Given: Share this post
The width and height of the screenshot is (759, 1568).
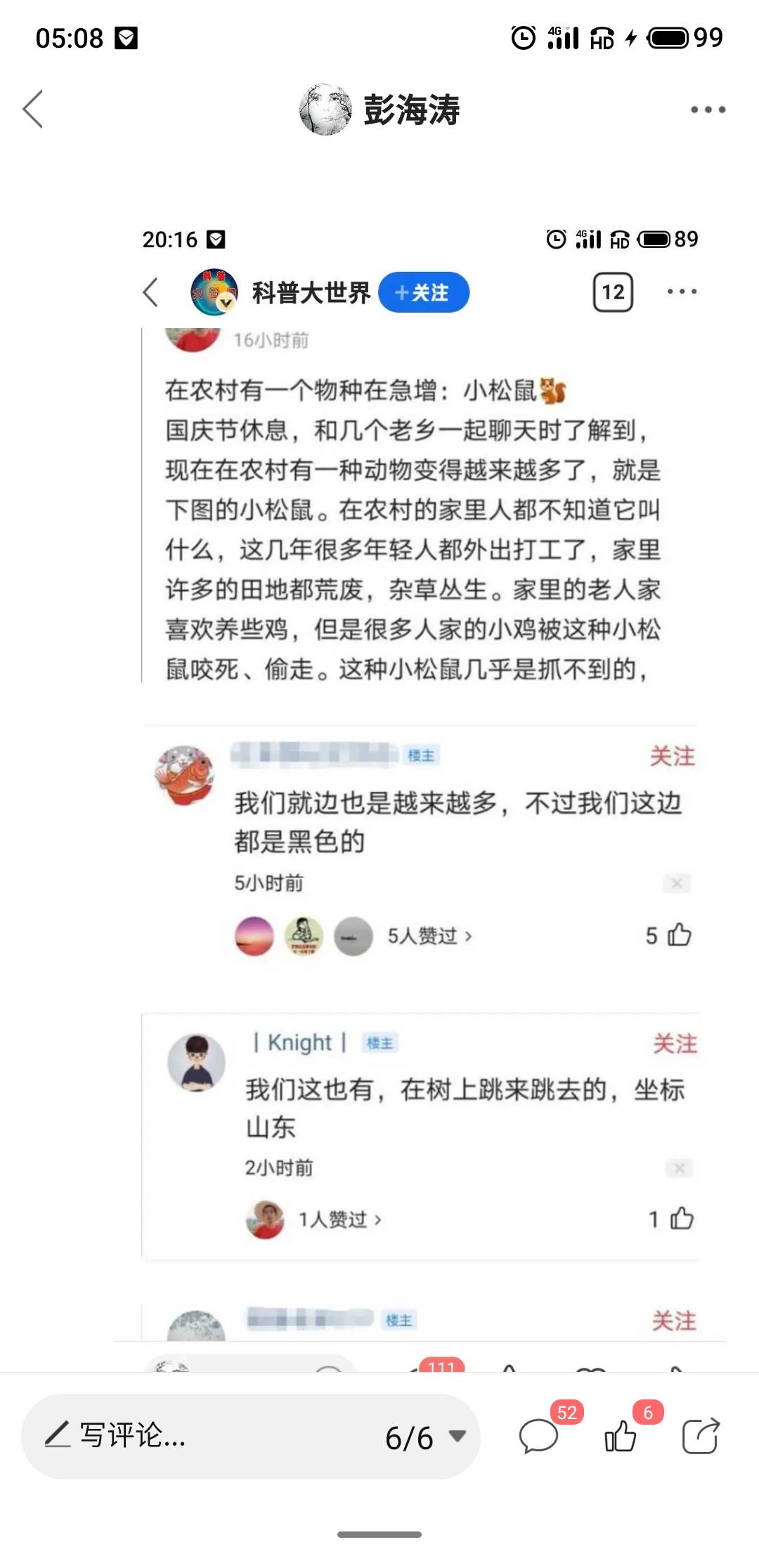Looking at the screenshot, I should coord(701,1435).
